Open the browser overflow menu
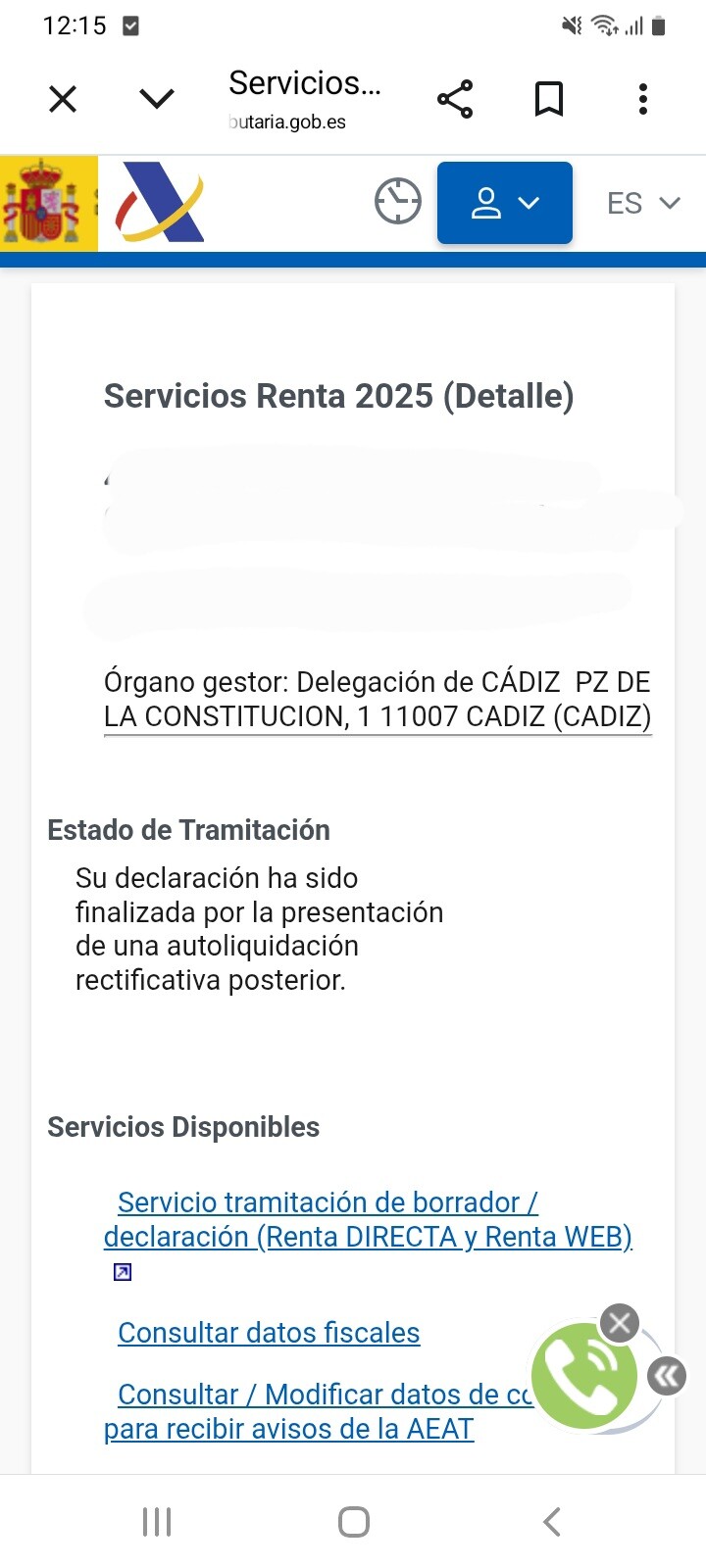Screen dimensions: 706x1568 tap(643, 99)
